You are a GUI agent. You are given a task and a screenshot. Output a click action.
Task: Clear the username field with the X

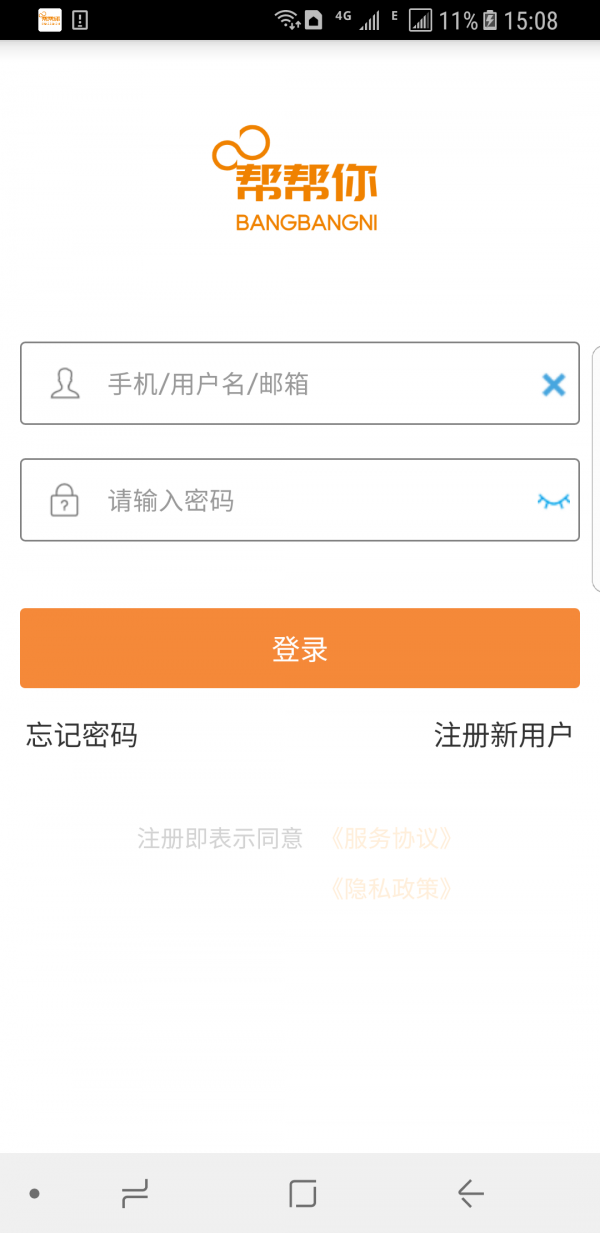[553, 384]
